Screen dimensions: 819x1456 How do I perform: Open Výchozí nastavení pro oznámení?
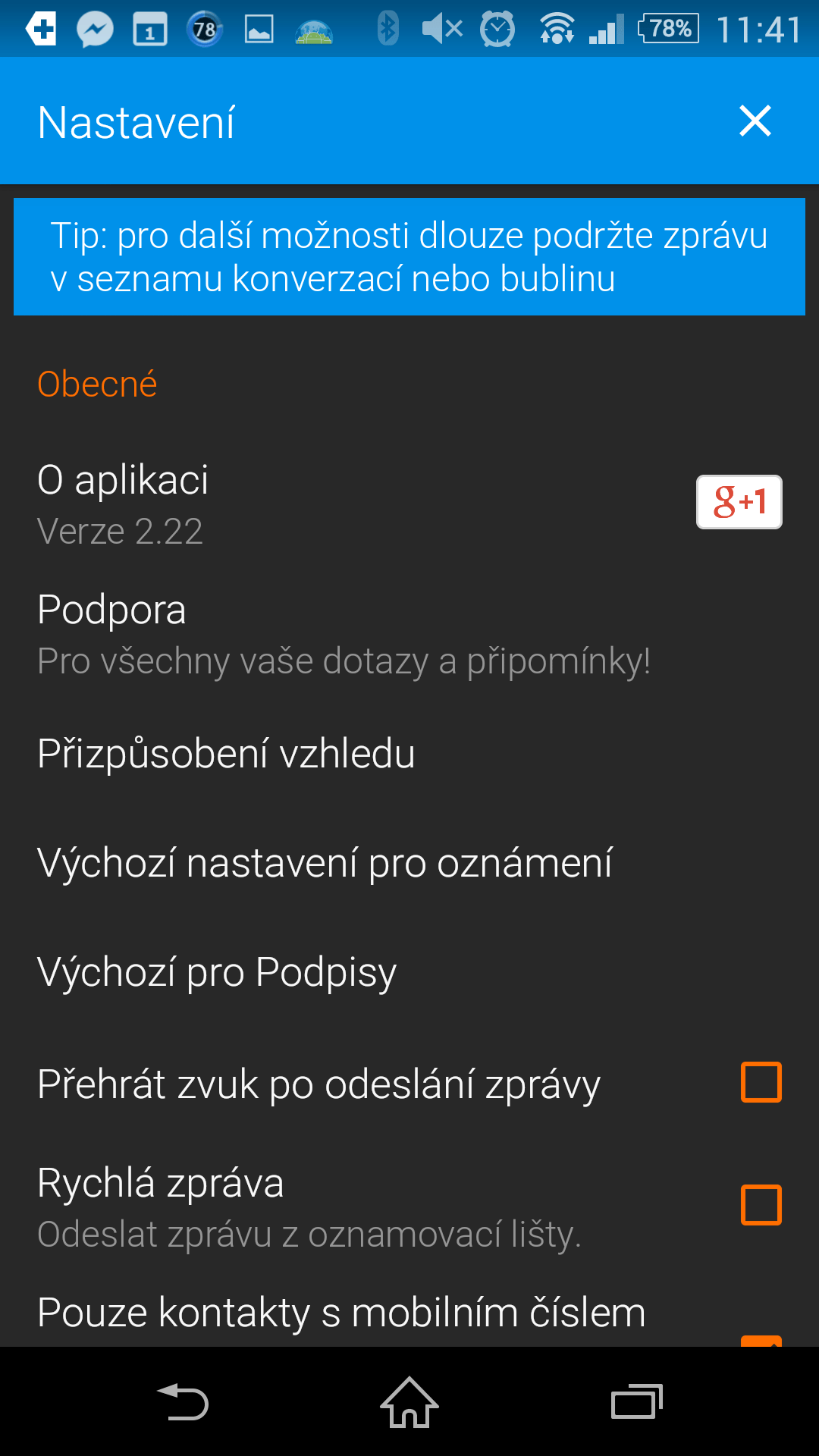point(409,863)
